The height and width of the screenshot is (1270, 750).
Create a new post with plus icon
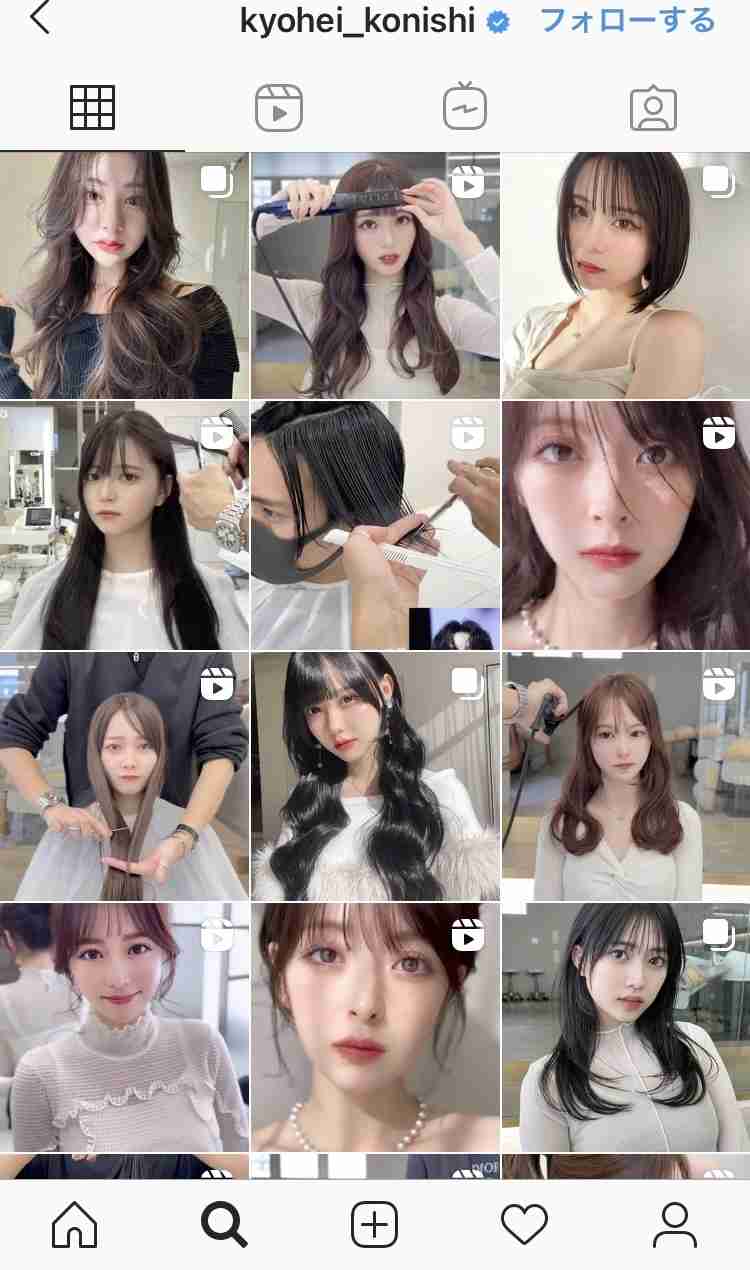[x=375, y=1225]
